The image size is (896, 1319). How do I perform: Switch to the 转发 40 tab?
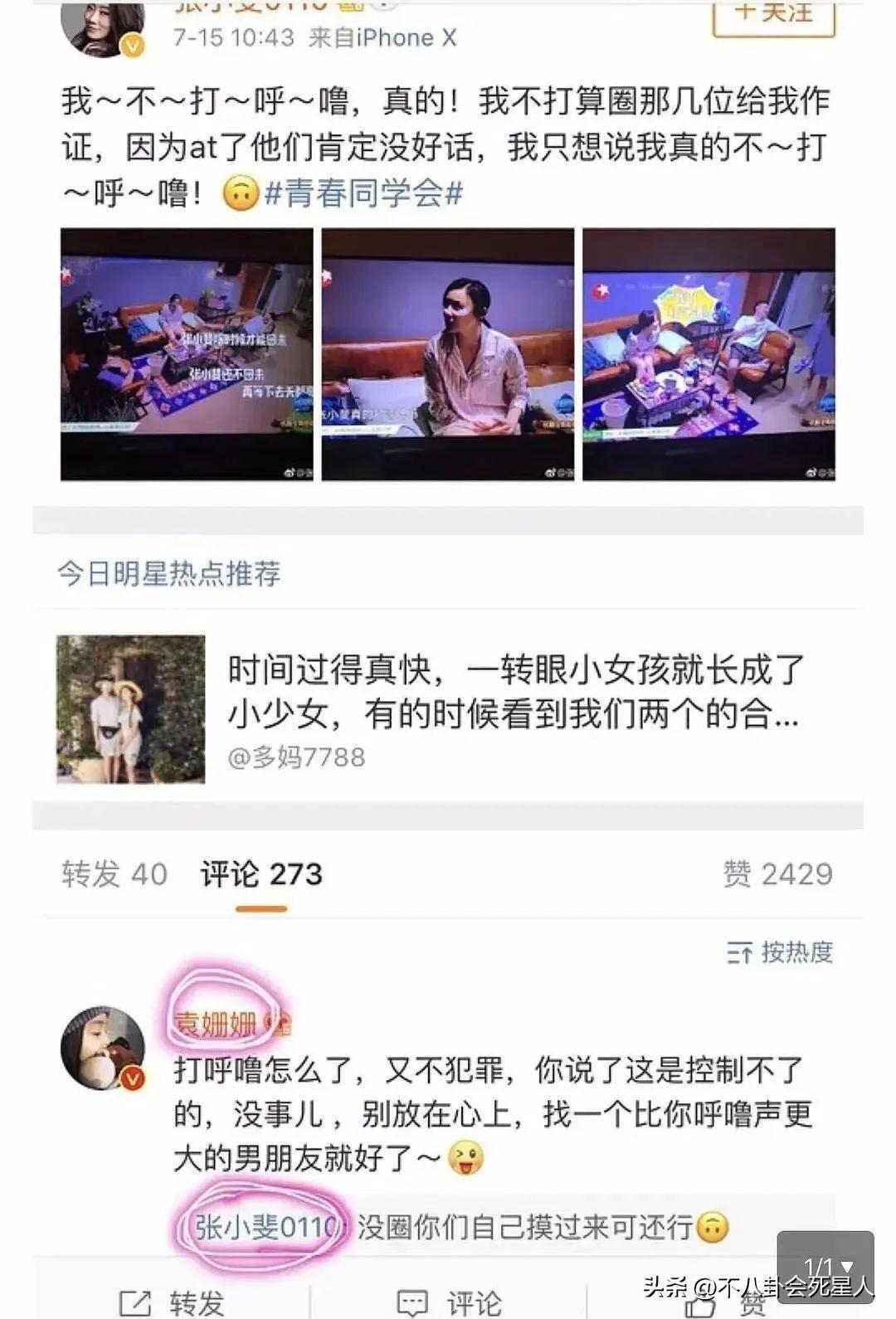click(x=114, y=874)
